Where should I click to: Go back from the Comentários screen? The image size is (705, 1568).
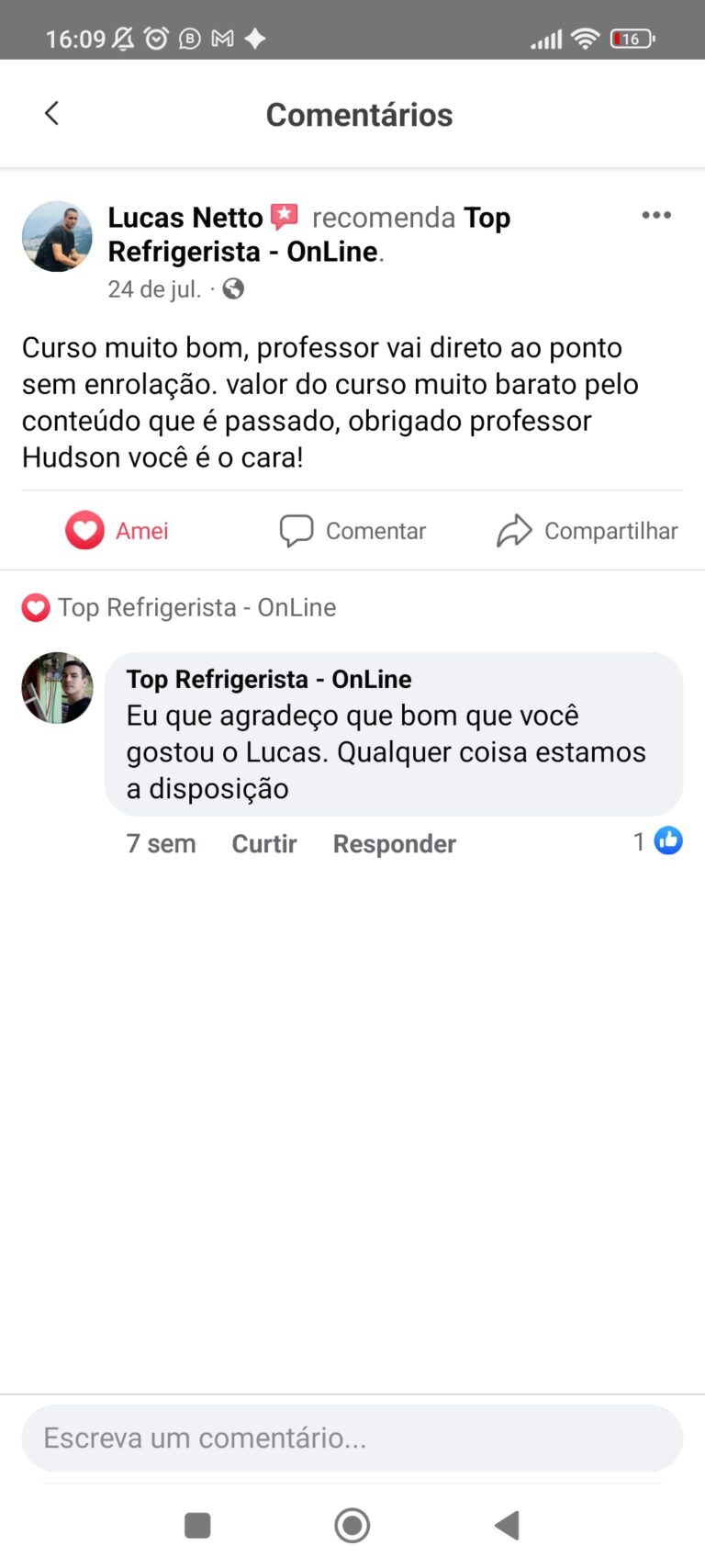52,114
